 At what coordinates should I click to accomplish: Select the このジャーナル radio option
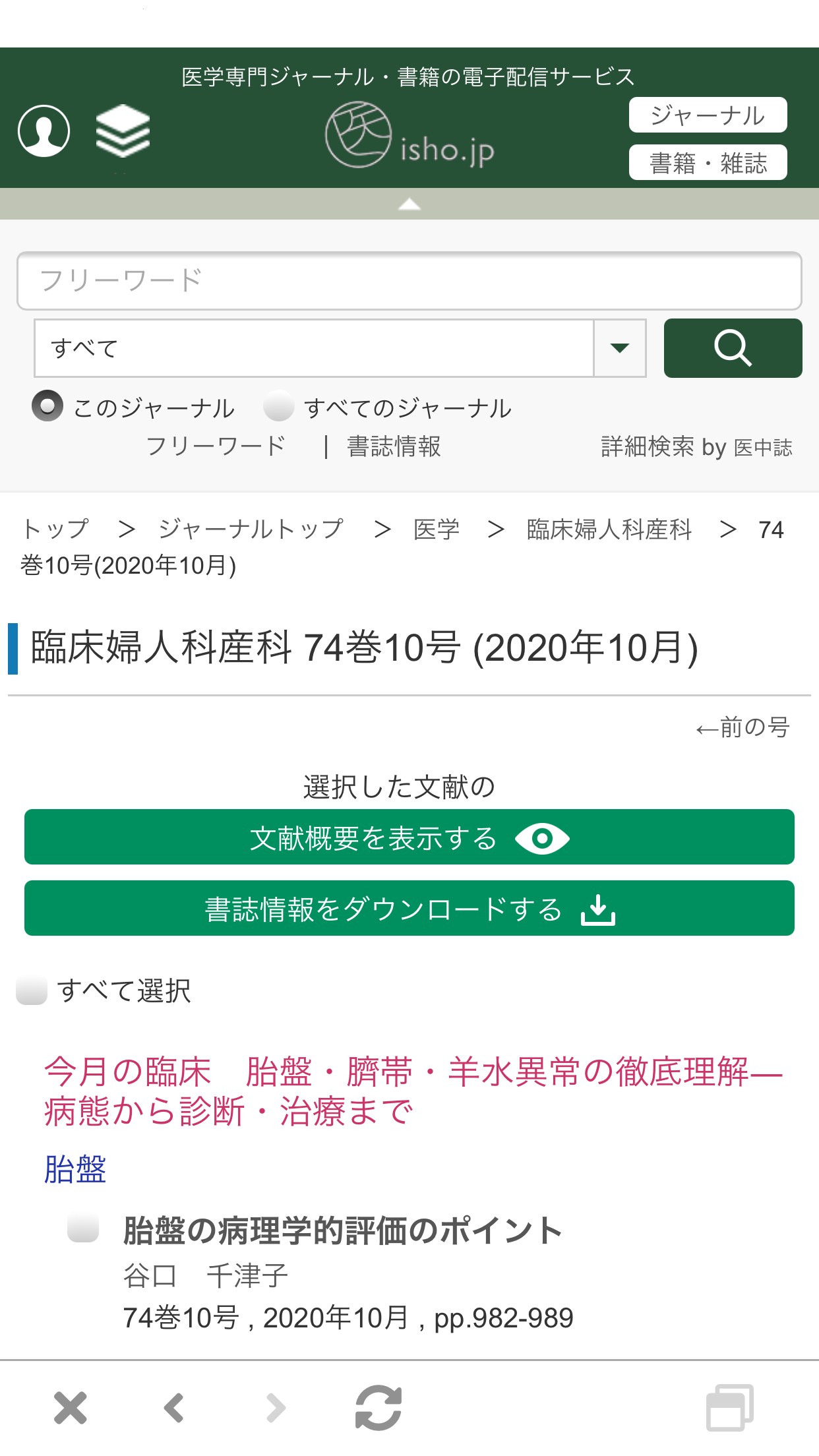pos(47,406)
